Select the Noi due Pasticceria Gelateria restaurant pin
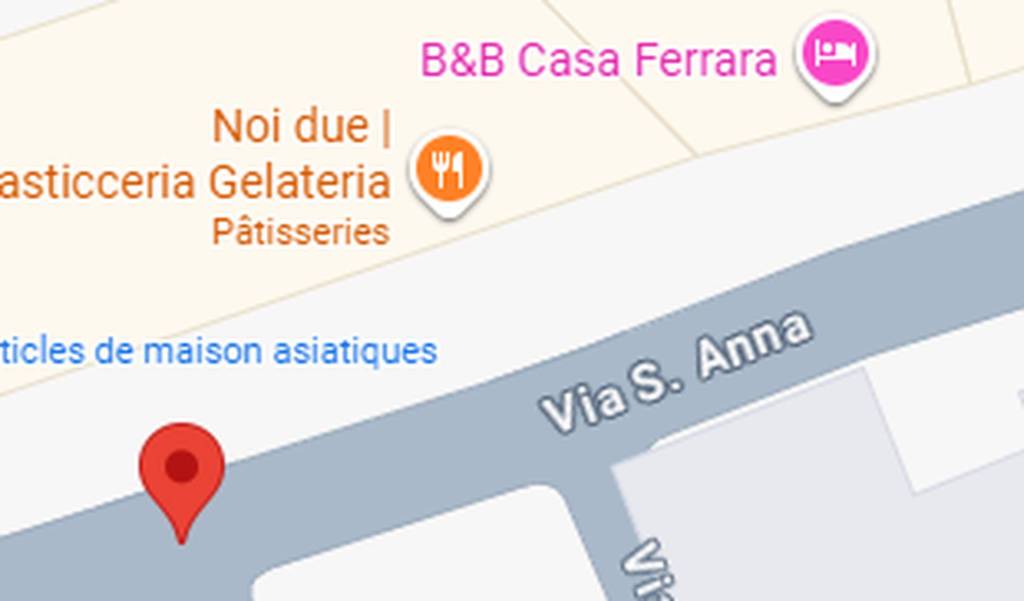The image size is (1024, 601). (450, 167)
